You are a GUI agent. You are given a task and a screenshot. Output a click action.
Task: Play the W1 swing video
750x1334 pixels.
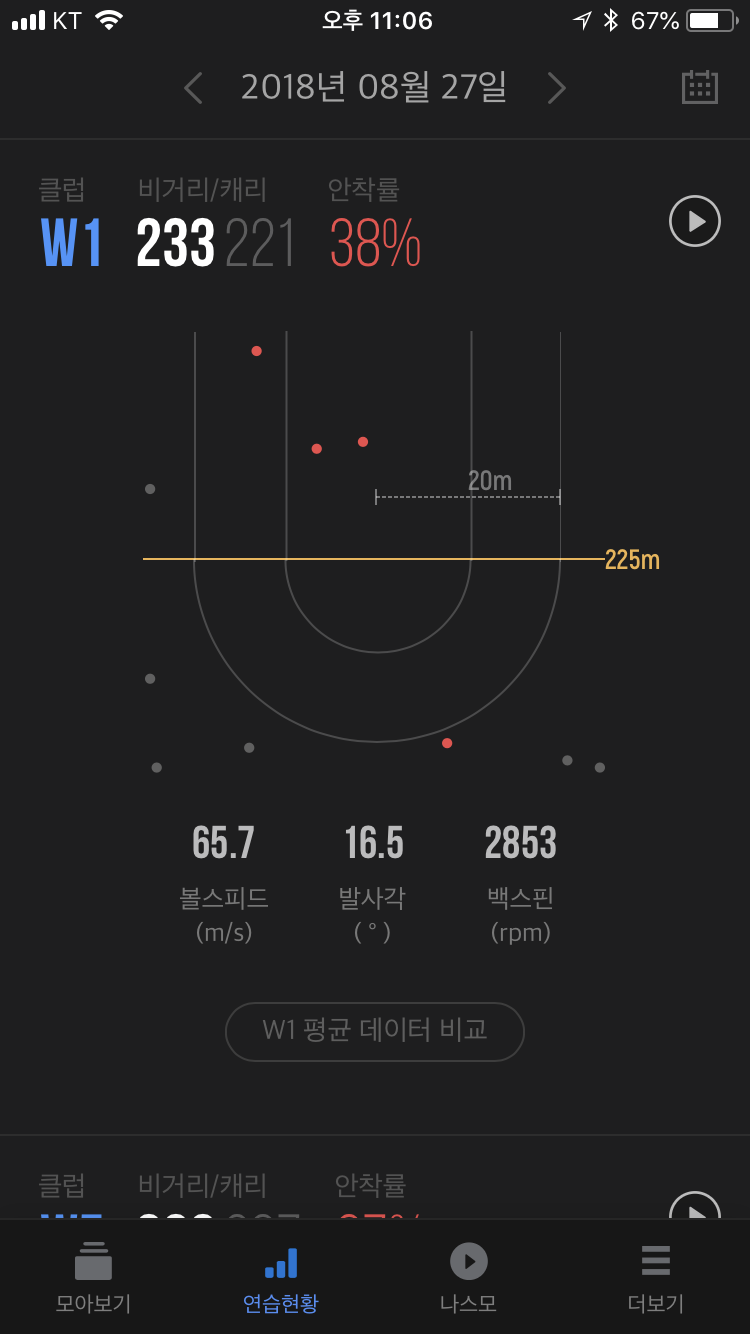point(694,221)
